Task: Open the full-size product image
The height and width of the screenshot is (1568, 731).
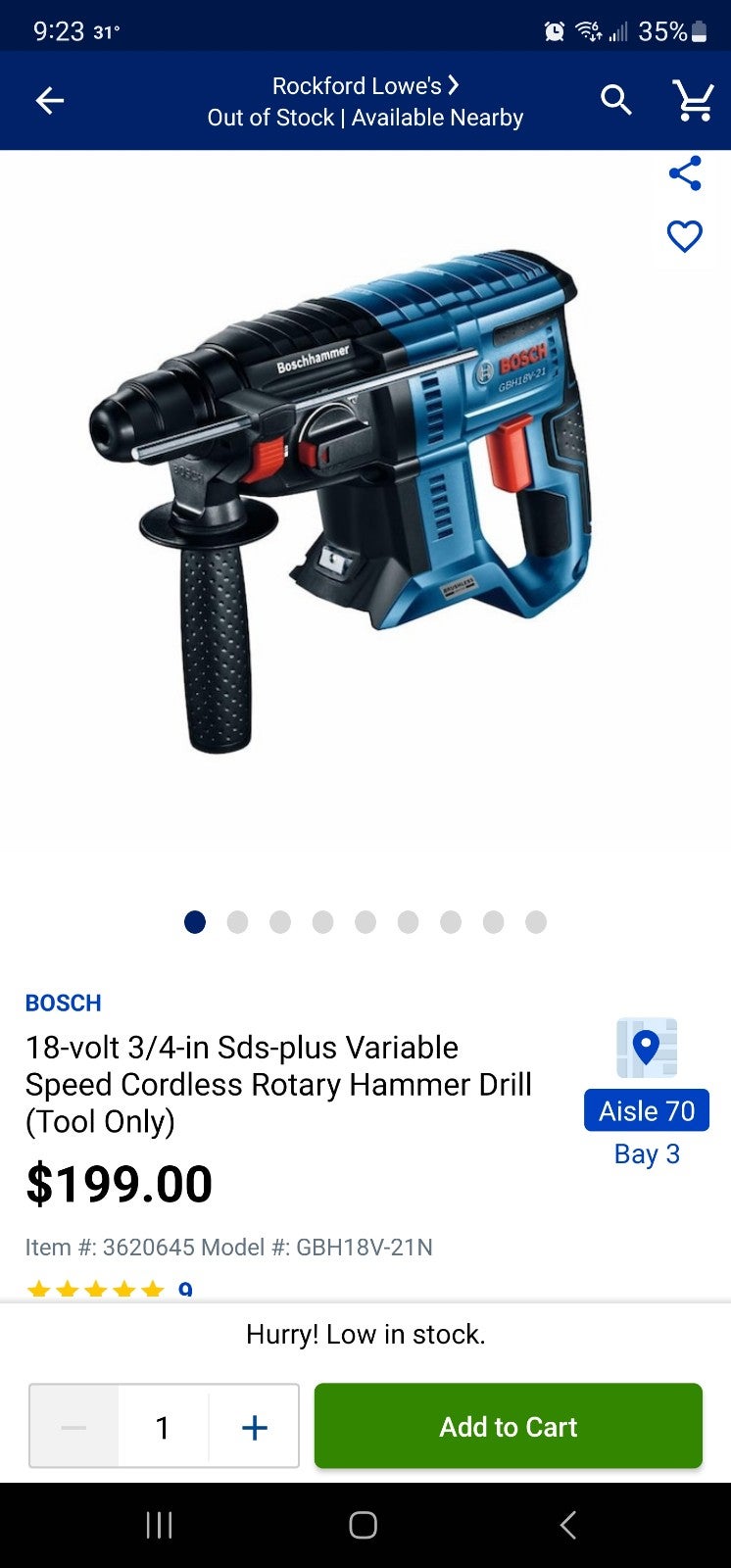Action: pyautogui.click(x=341, y=500)
